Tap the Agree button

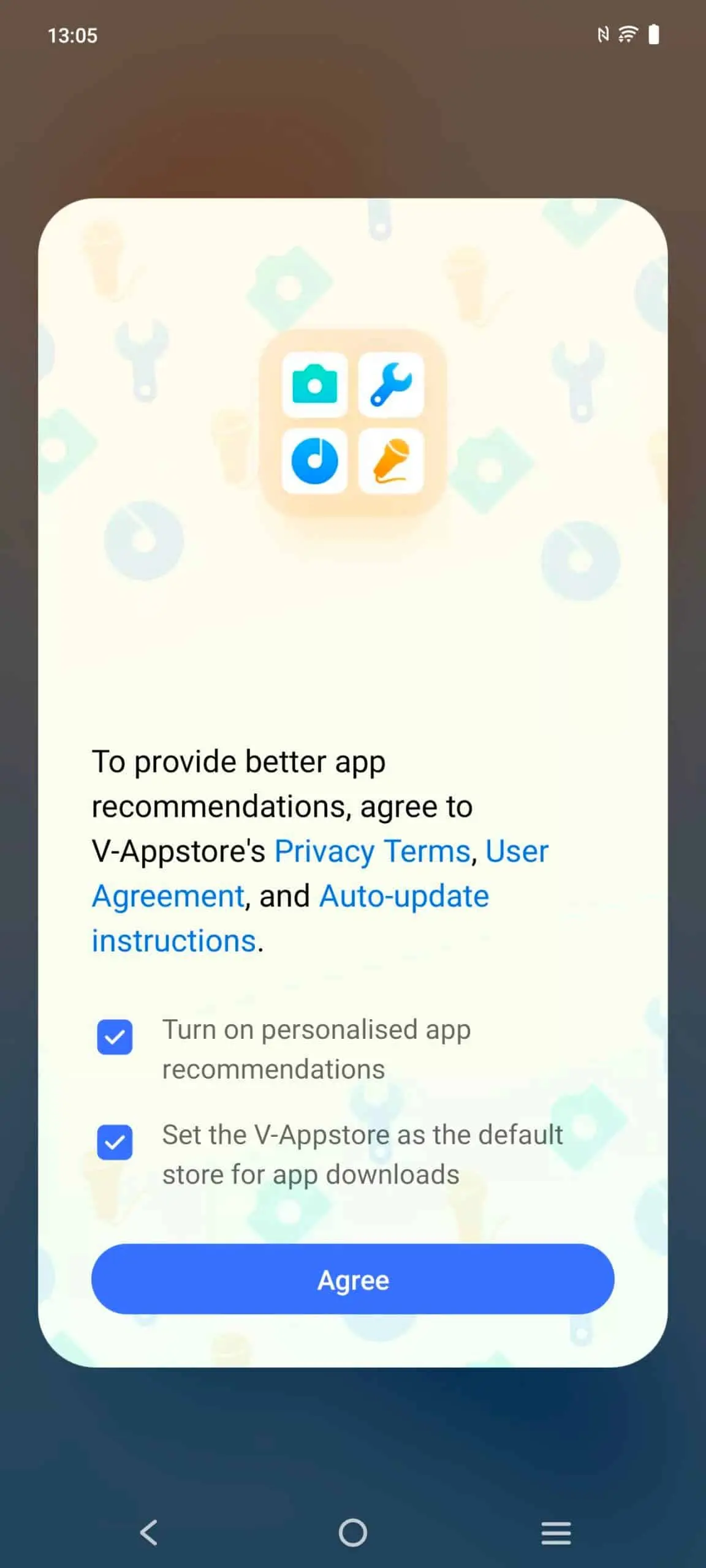(353, 1280)
